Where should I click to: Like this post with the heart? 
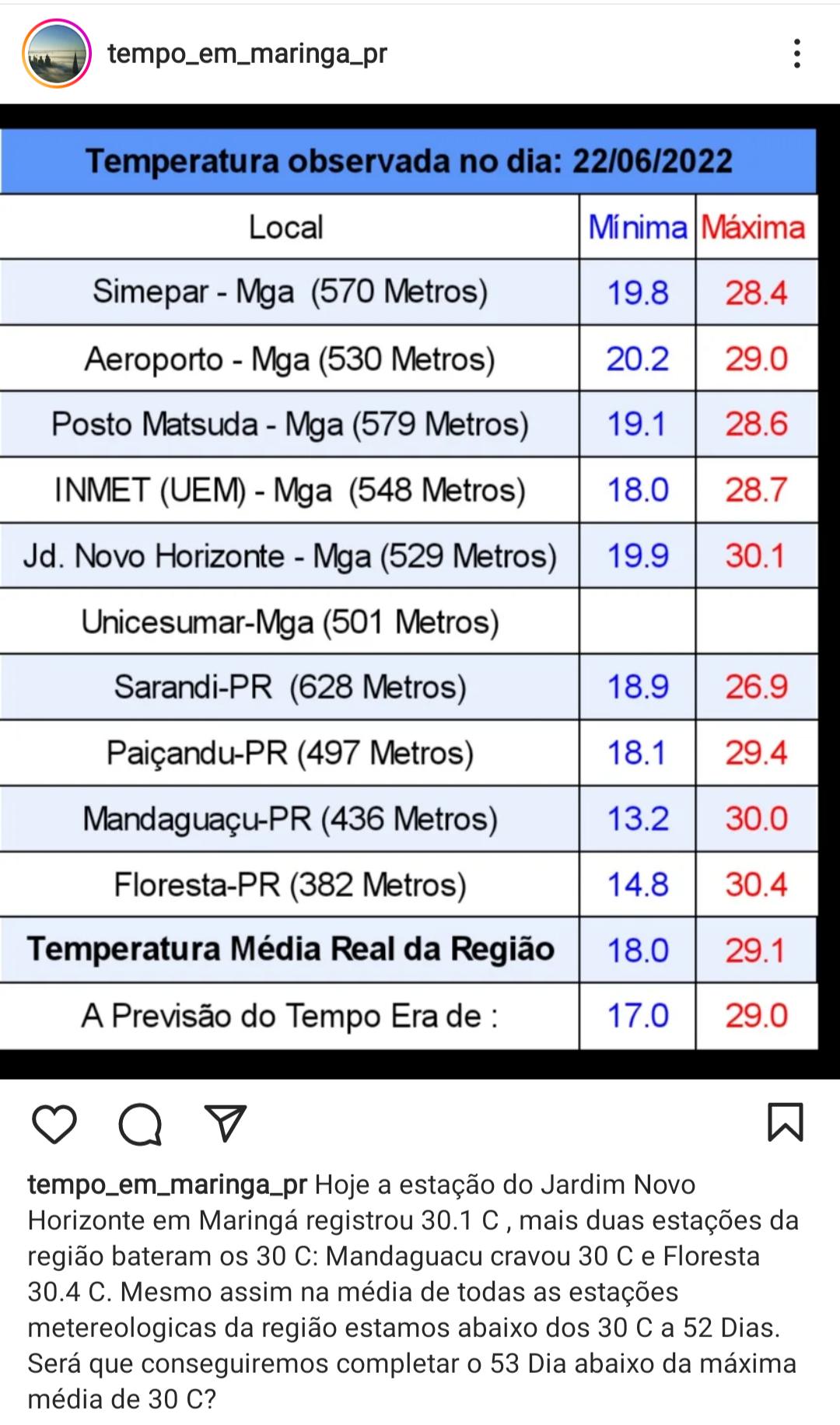[x=54, y=1123]
